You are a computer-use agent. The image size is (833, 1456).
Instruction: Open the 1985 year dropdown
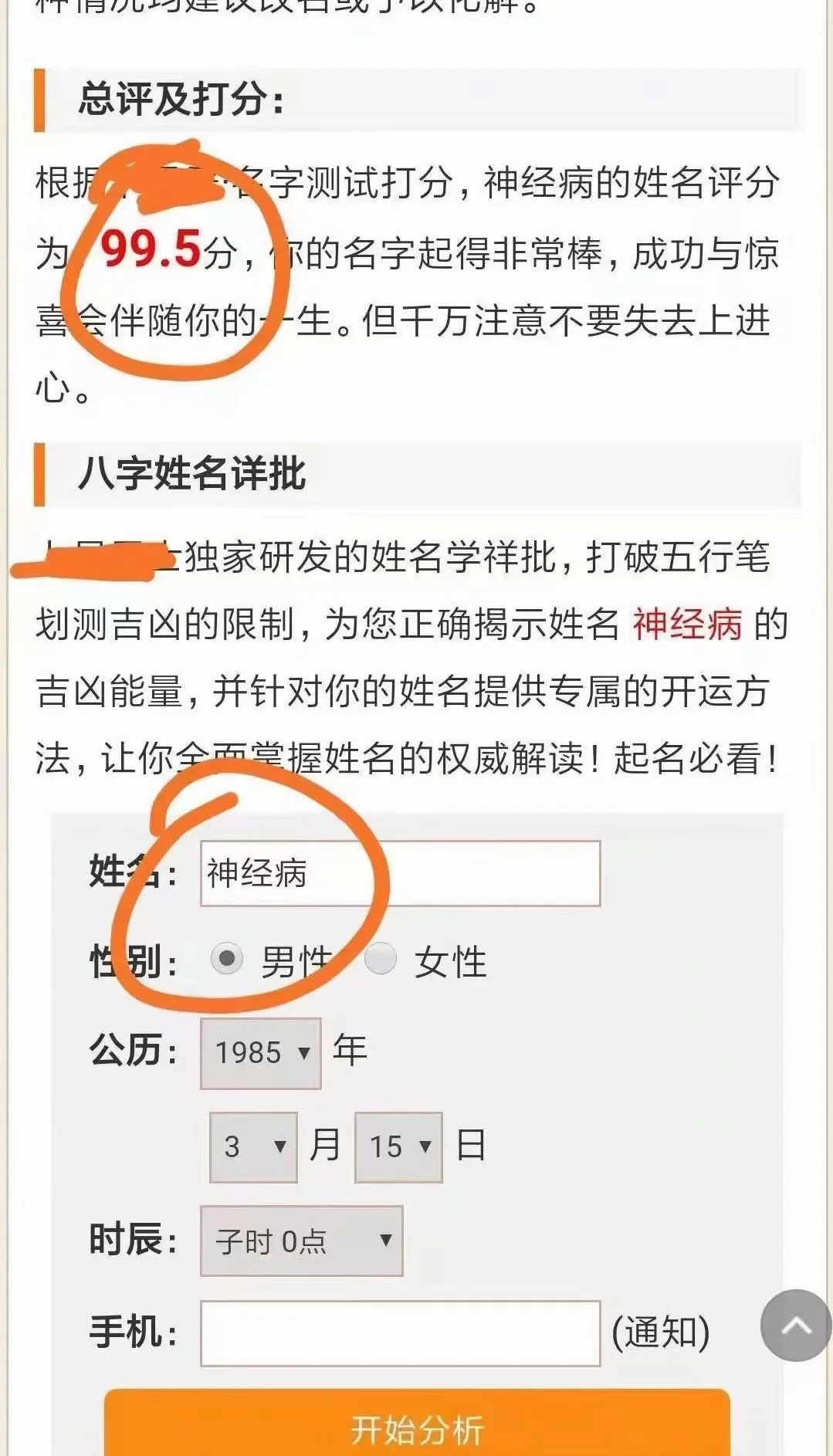pyautogui.click(x=261, y=1053)
